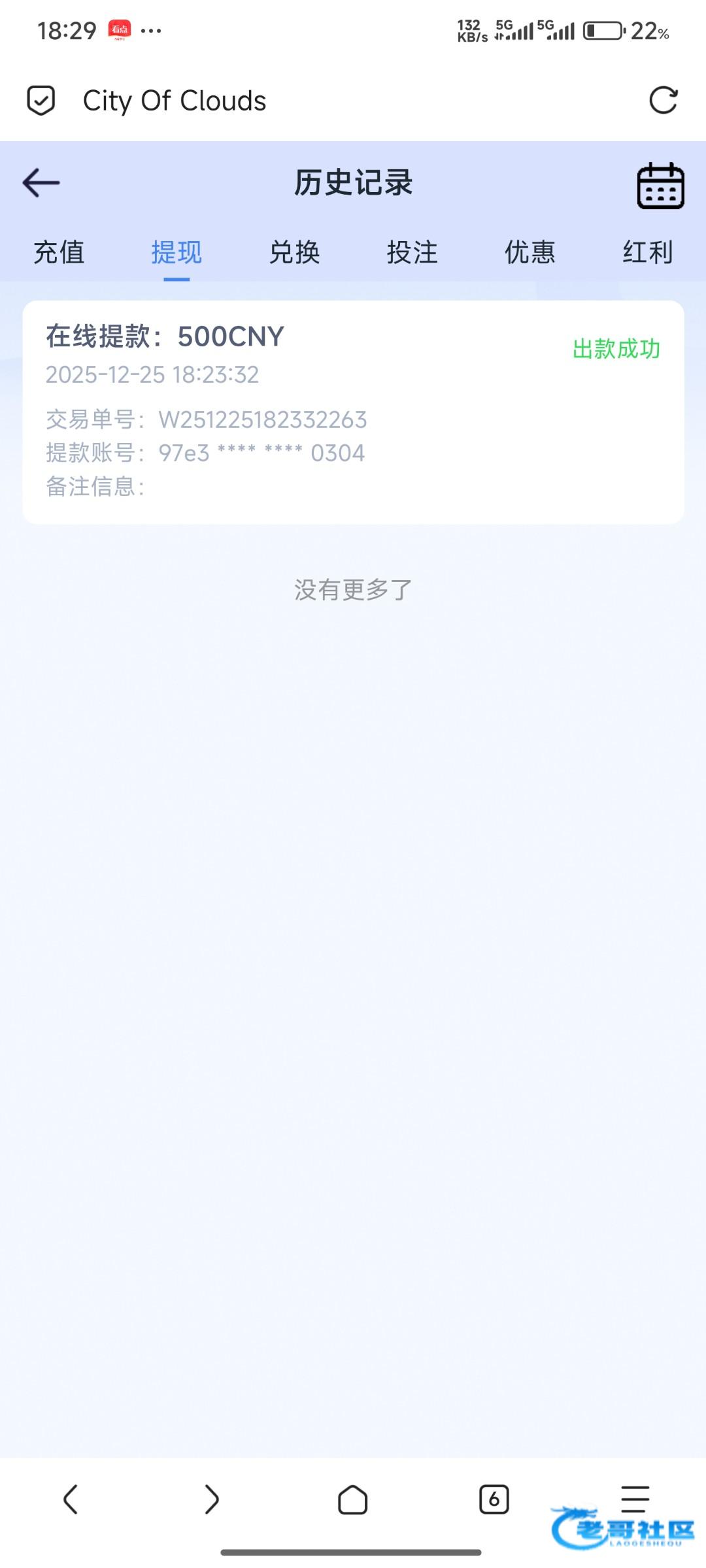706x1568 pixels.
Task: Switch to the 充值 tab
Action: [59, 252]
